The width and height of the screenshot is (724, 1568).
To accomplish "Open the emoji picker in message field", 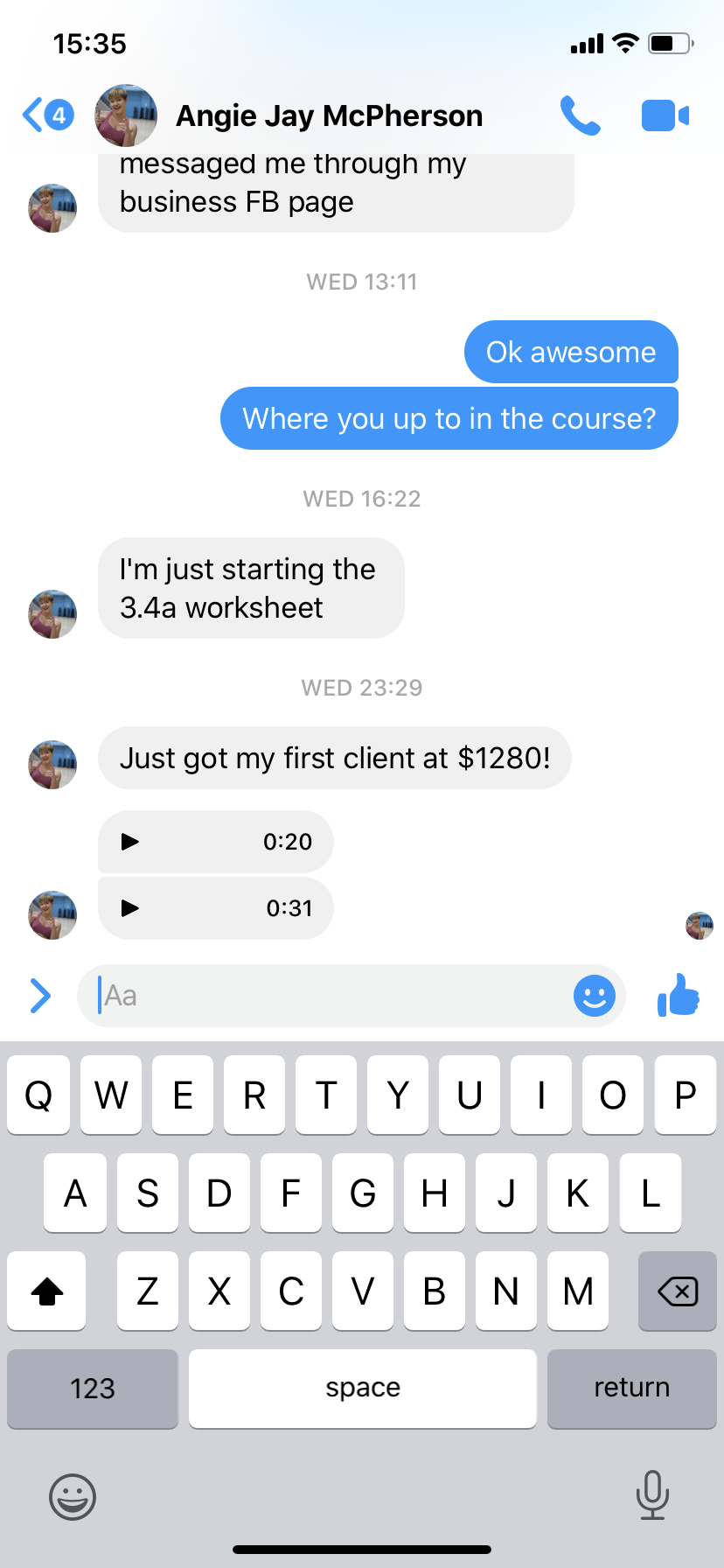I will click(595, 996).
